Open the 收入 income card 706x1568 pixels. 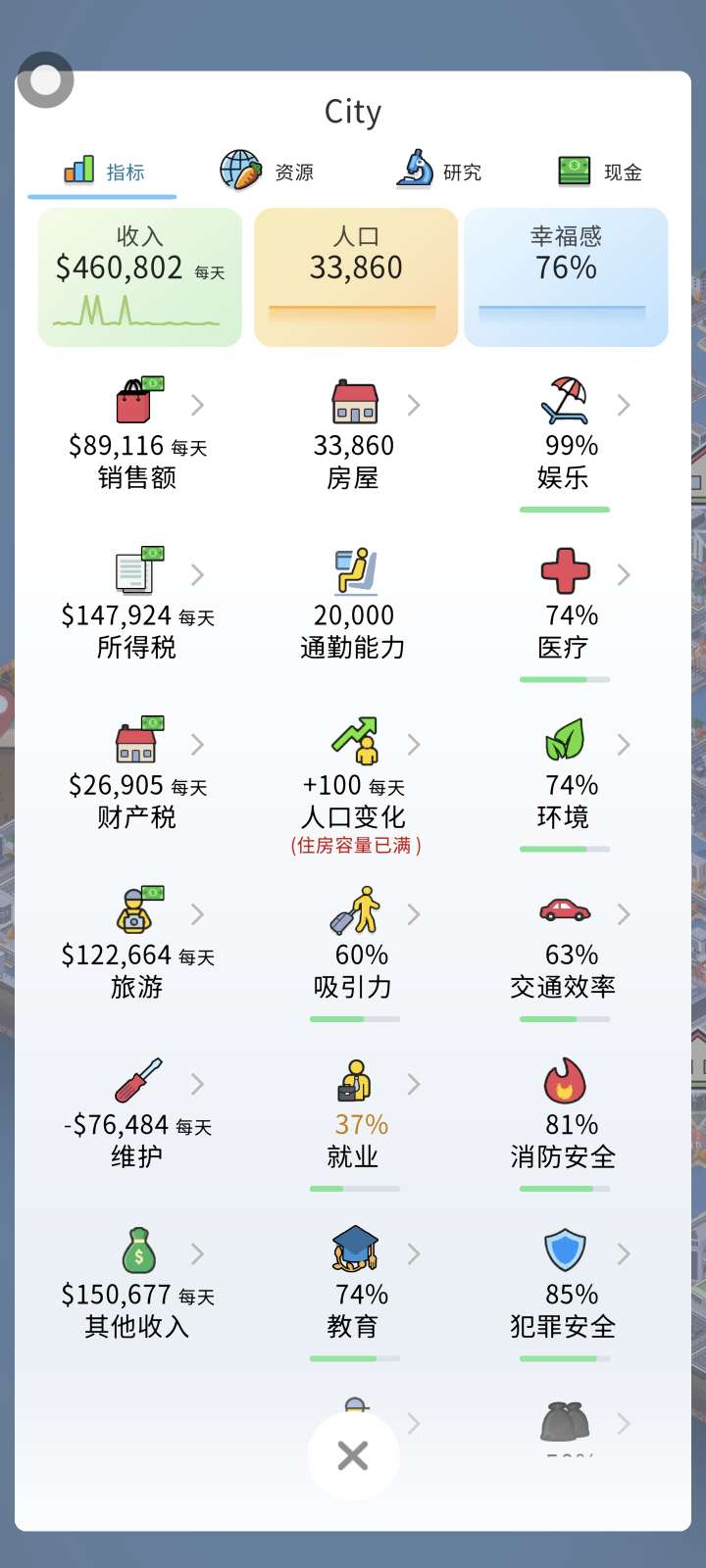(x=139, y=276)
